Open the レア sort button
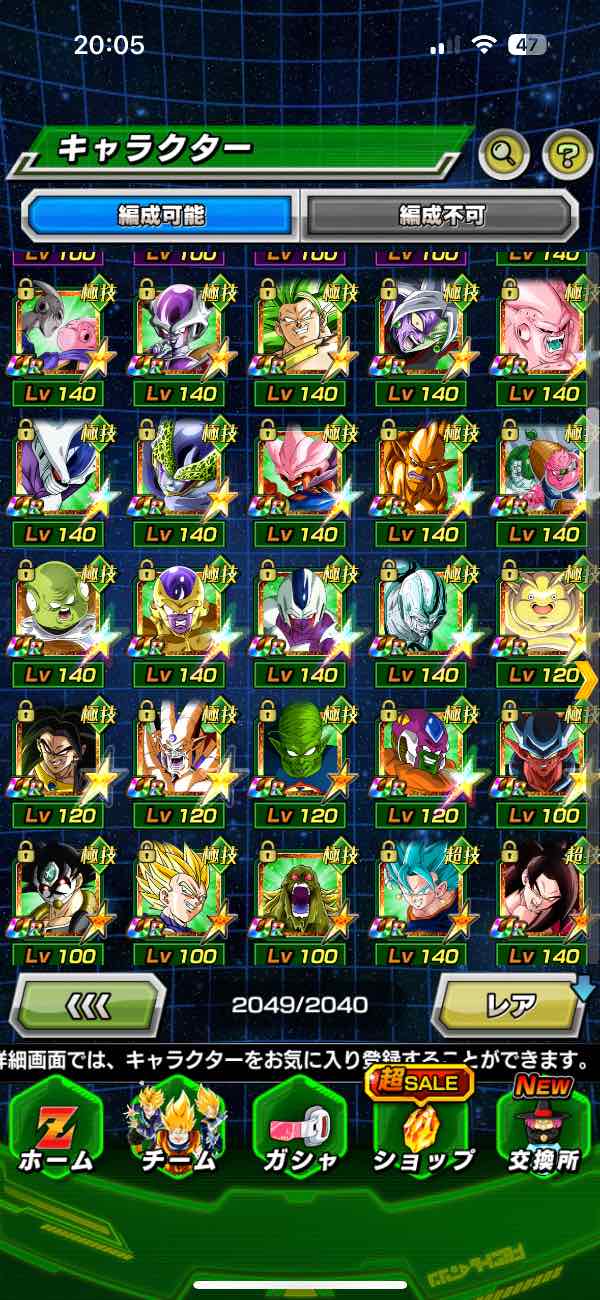The height and width of the screenshot is (1300, 600). pyautogui.click(x=510, y=1004)
